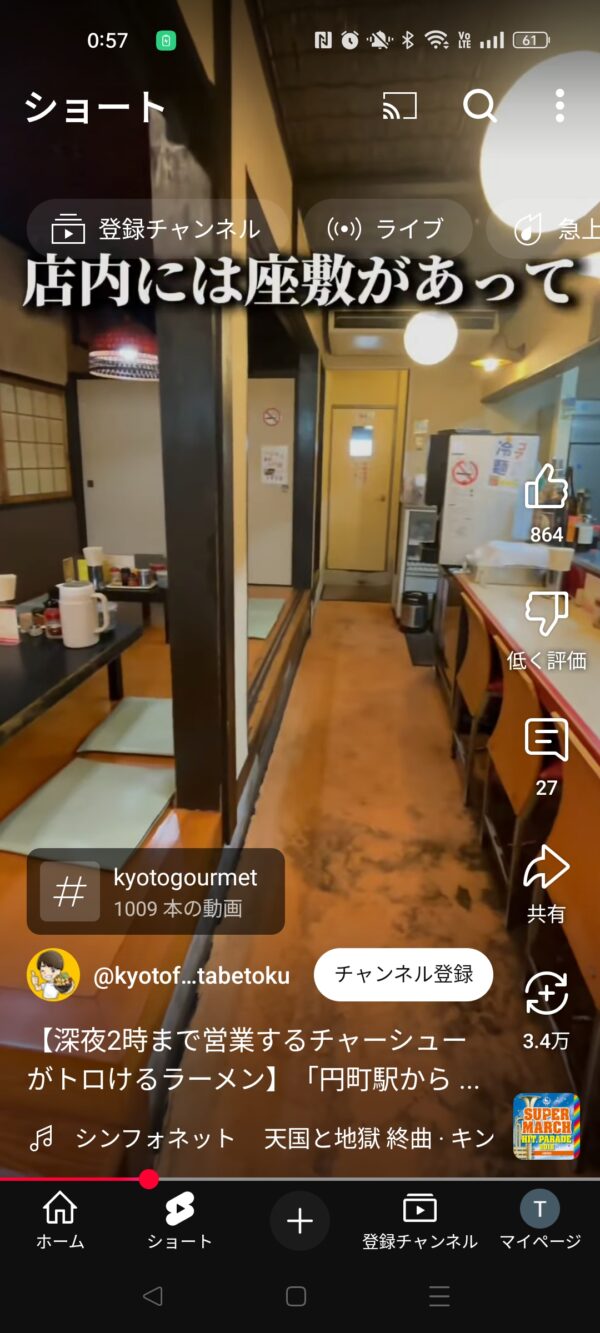Open the cast to device icon

(x=399, y=105)
